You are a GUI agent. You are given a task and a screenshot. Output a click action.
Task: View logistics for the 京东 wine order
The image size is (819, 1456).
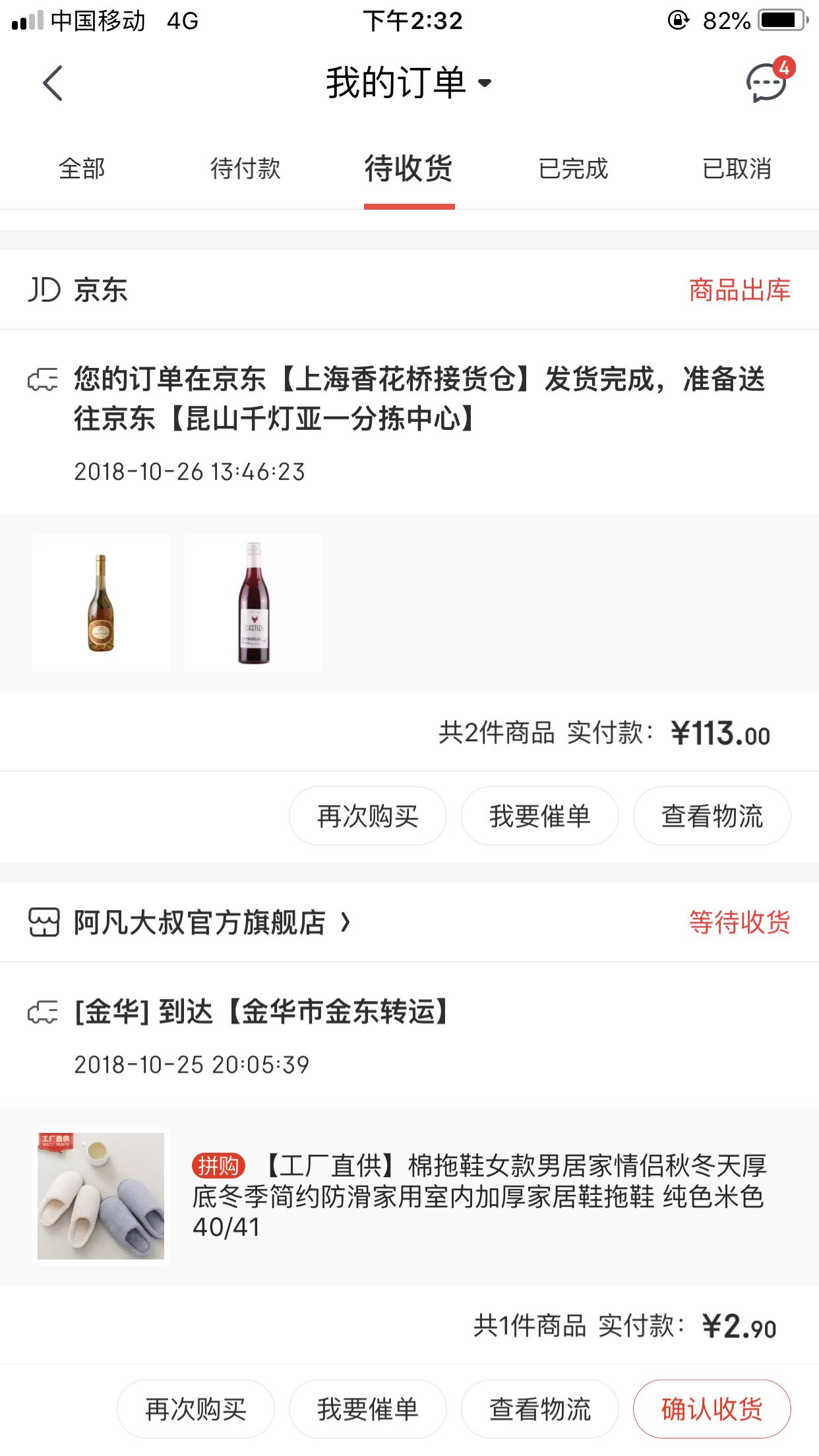click(712, 816)
